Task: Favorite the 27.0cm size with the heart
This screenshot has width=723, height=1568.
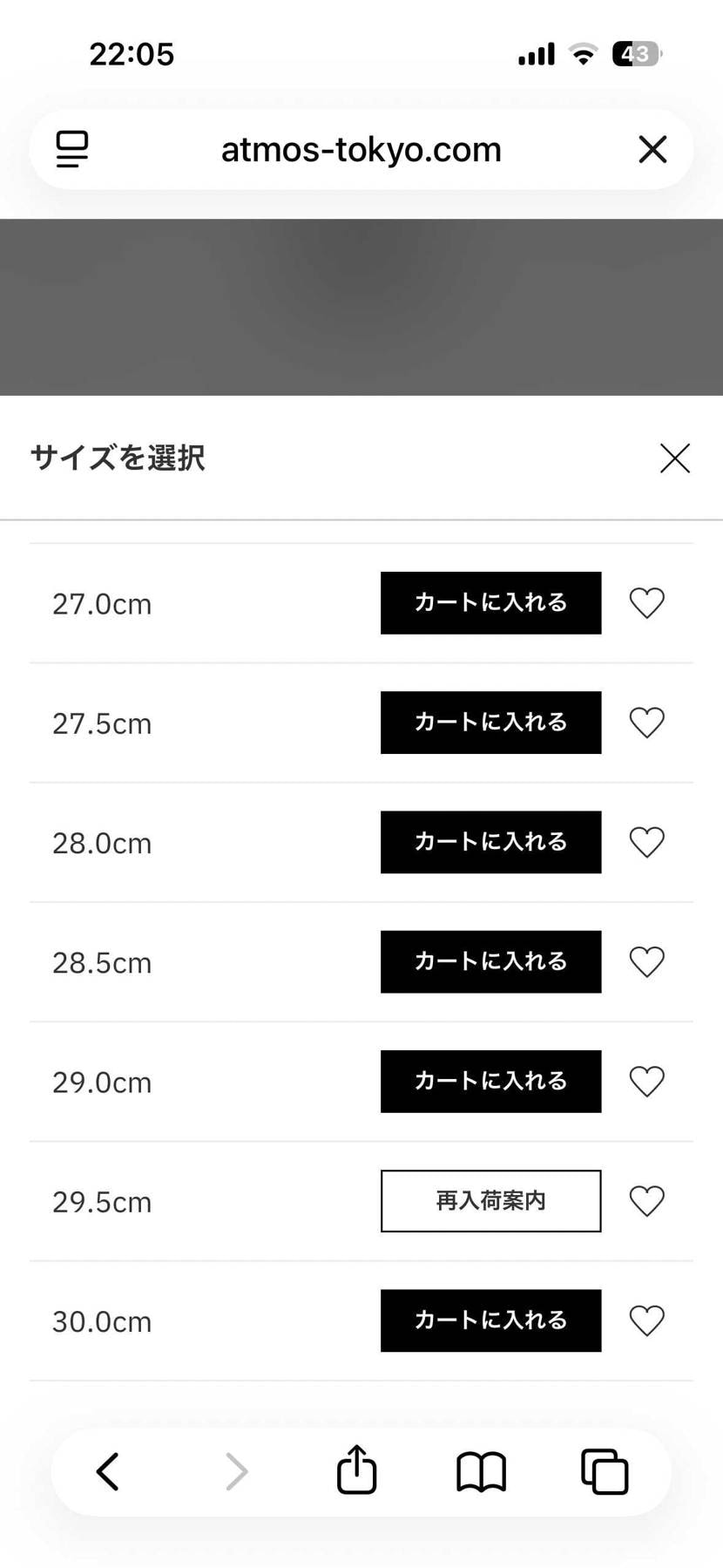Action: pyautogui.click(x=646, y=602)
